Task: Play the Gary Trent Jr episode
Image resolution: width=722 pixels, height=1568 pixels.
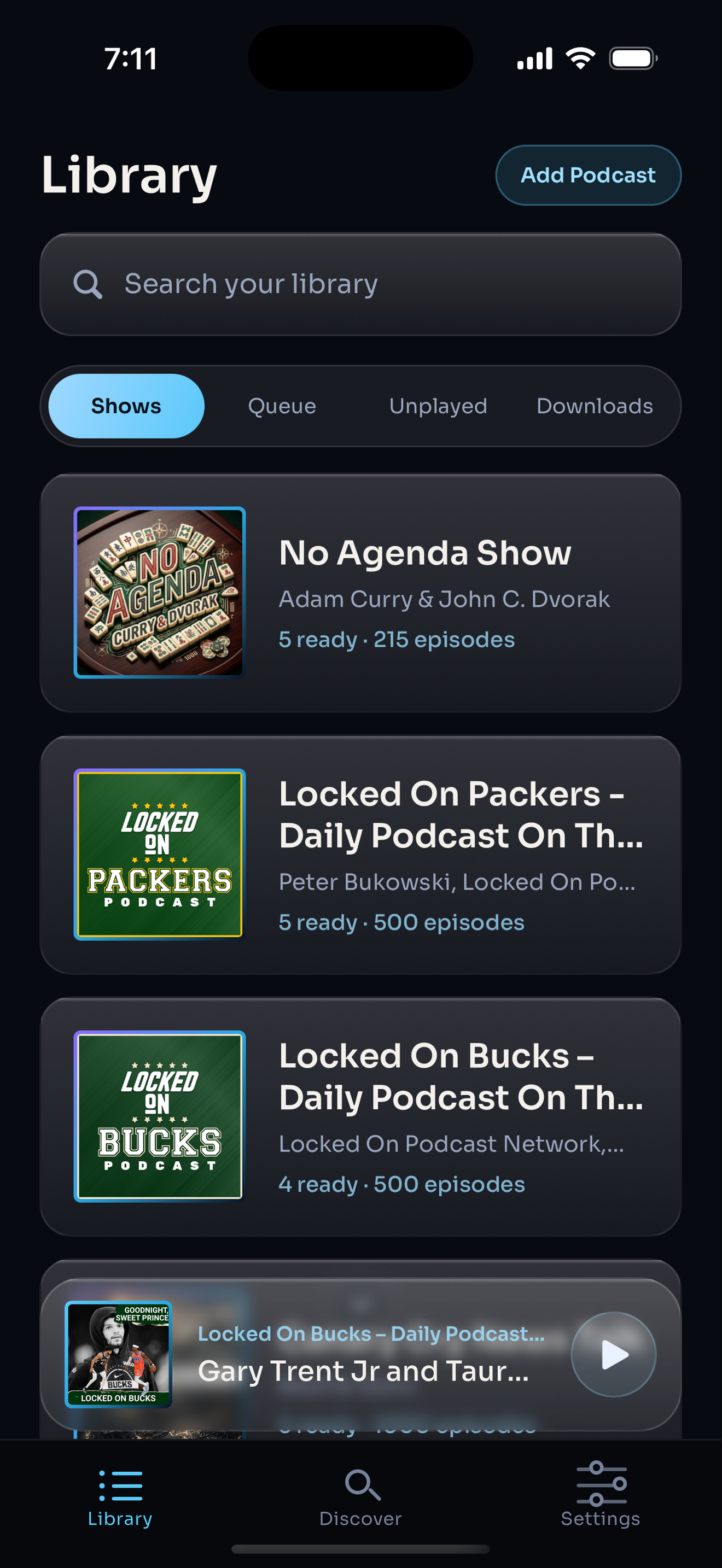Action: (613, 1354)
